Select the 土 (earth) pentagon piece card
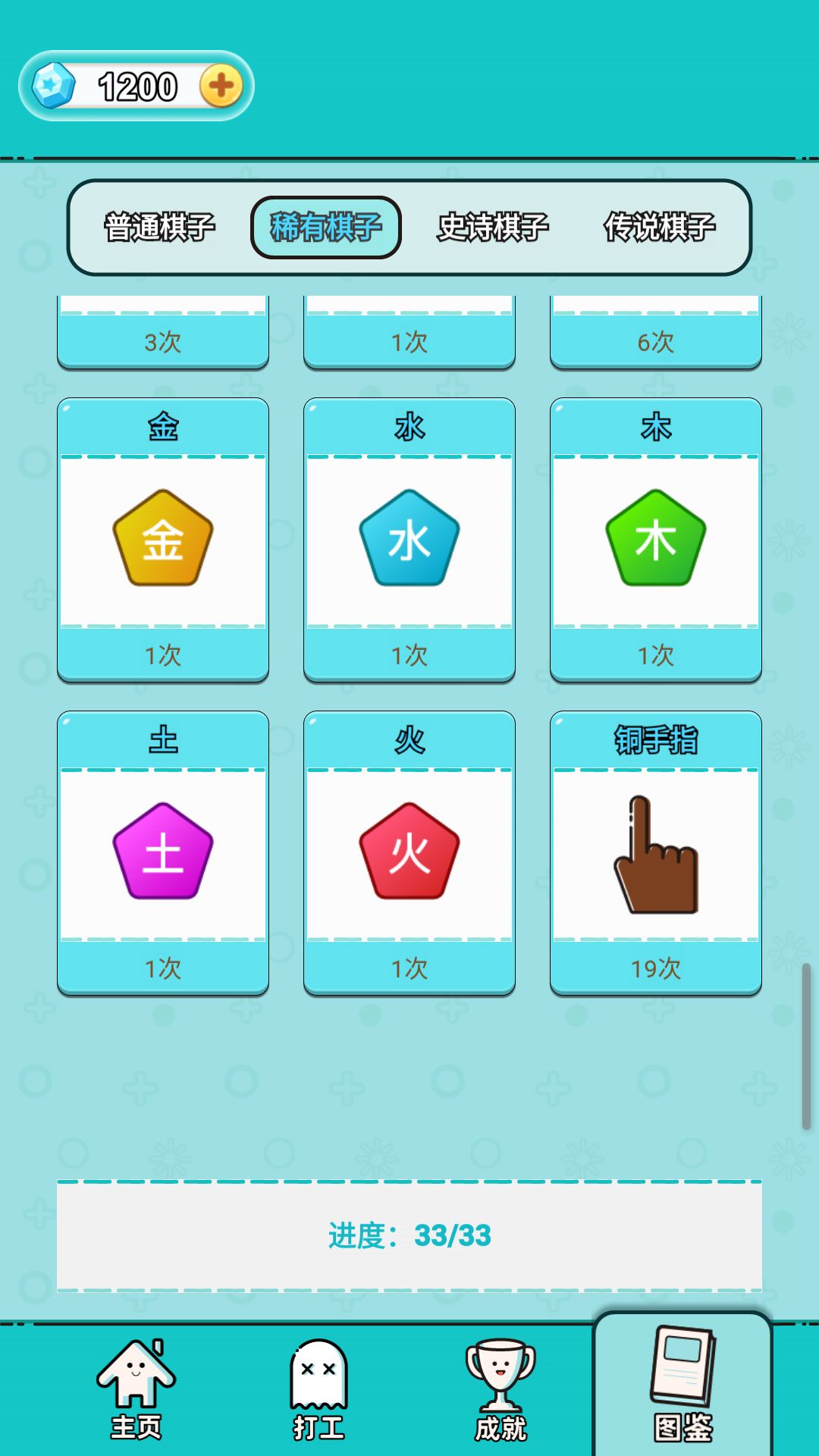This screenshot has height=1456, width=819. point(163,849)
